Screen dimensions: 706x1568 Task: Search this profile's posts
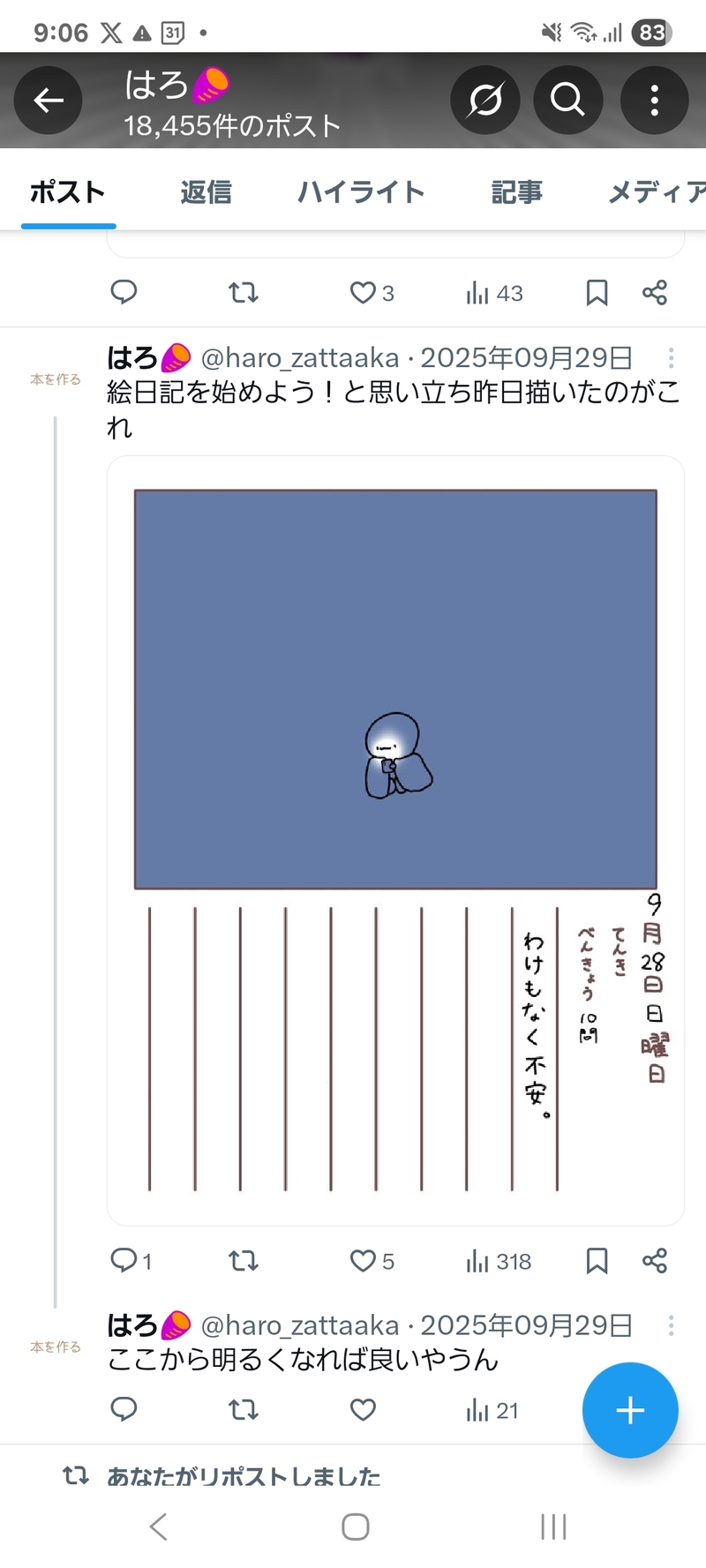567,101
